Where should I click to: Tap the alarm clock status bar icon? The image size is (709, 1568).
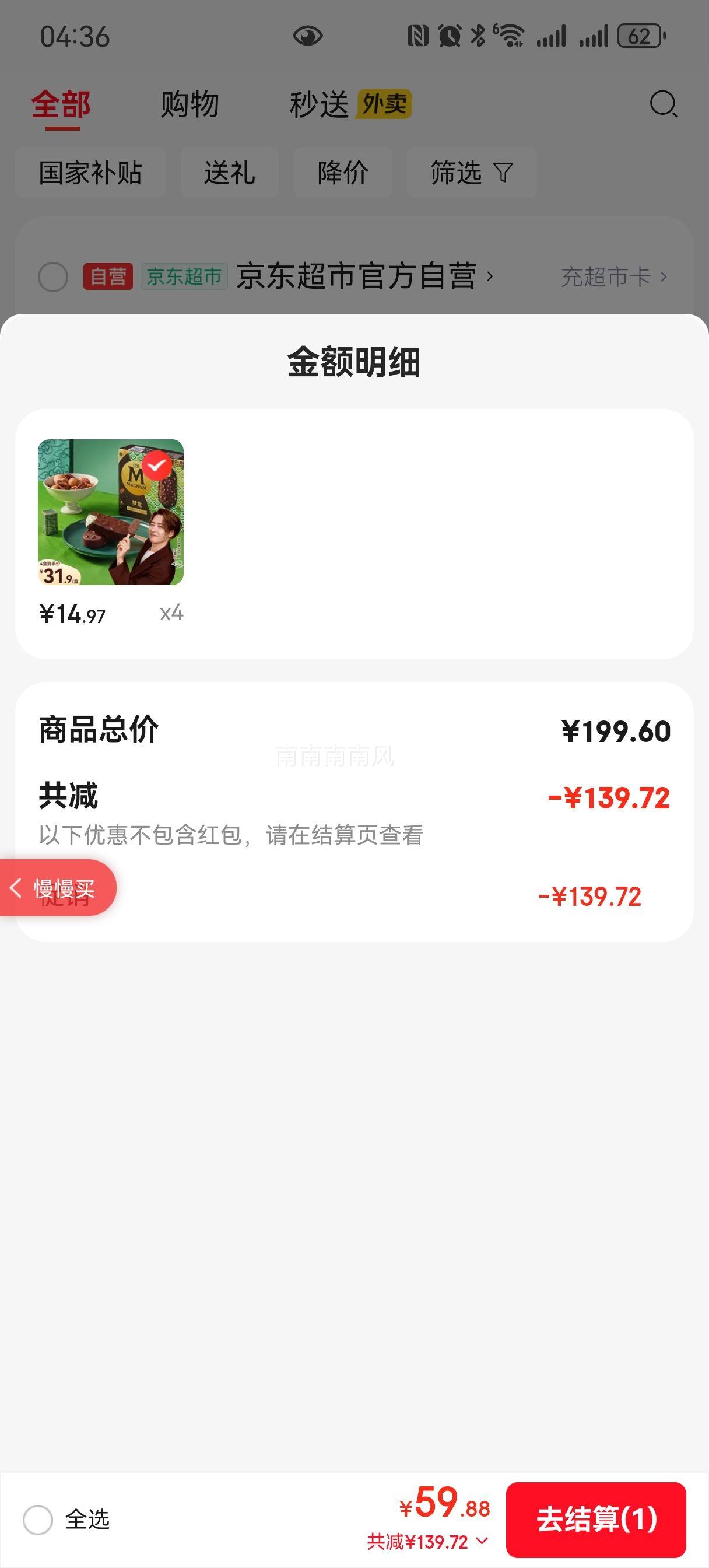coord(448,37)
